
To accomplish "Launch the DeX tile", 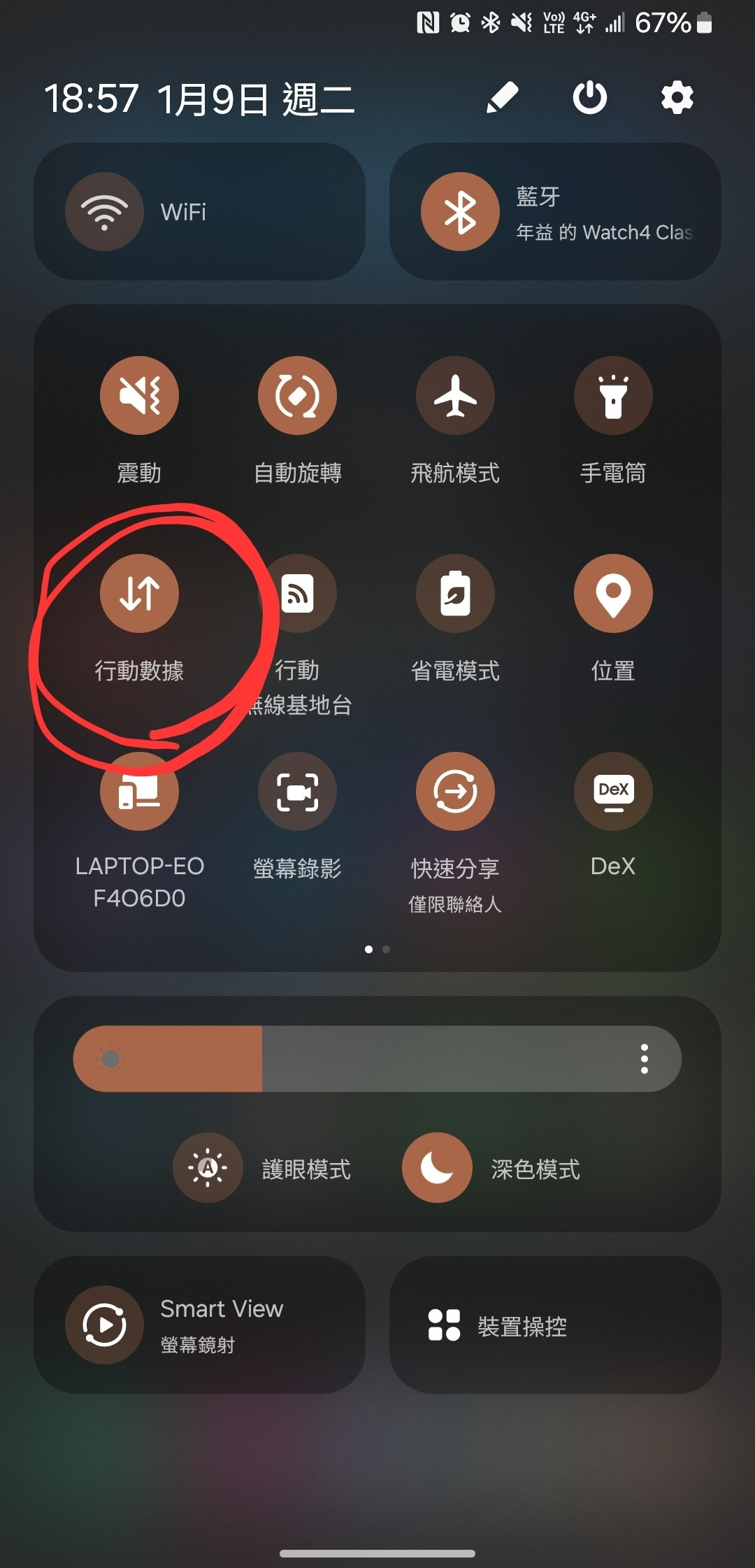I will (613, 791).
